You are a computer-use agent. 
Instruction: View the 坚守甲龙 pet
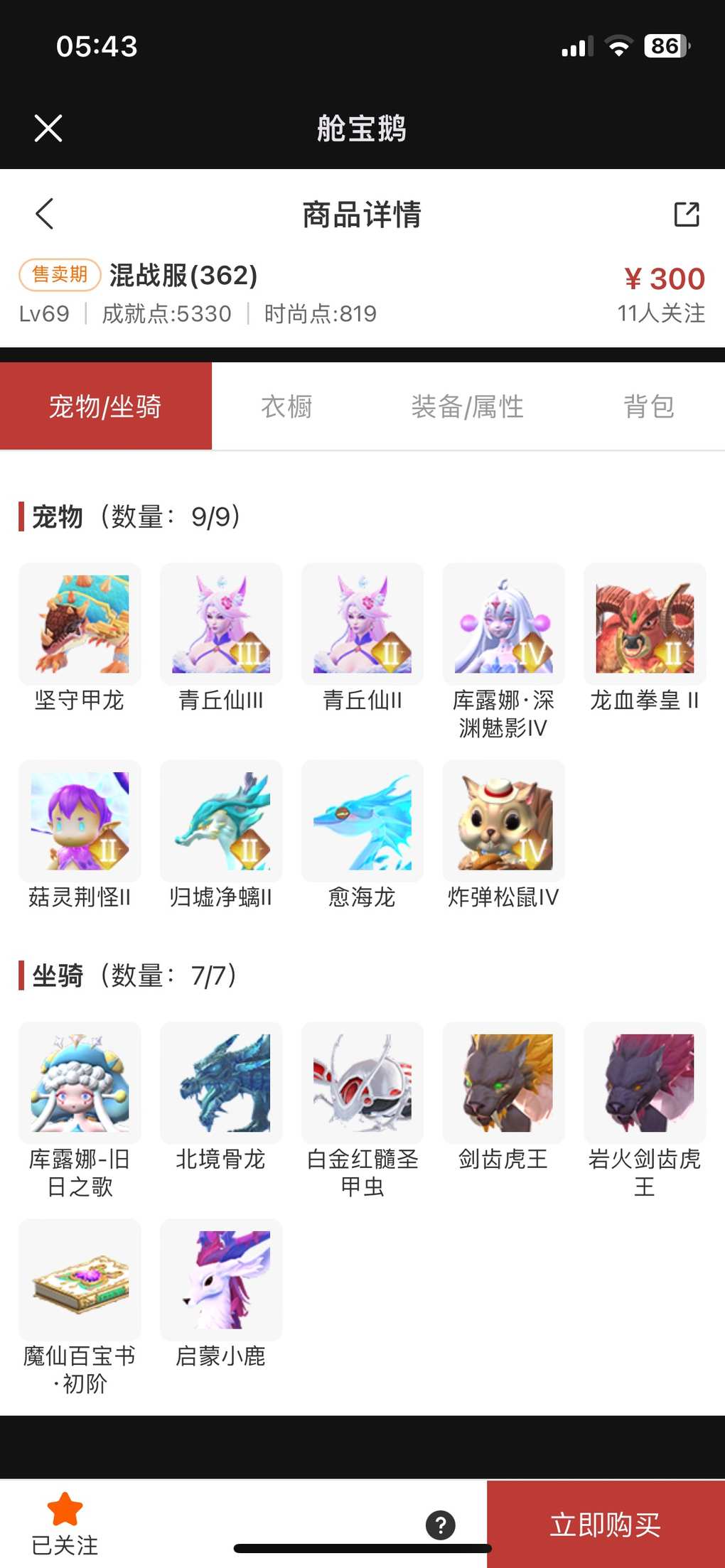tap(80, 625)
